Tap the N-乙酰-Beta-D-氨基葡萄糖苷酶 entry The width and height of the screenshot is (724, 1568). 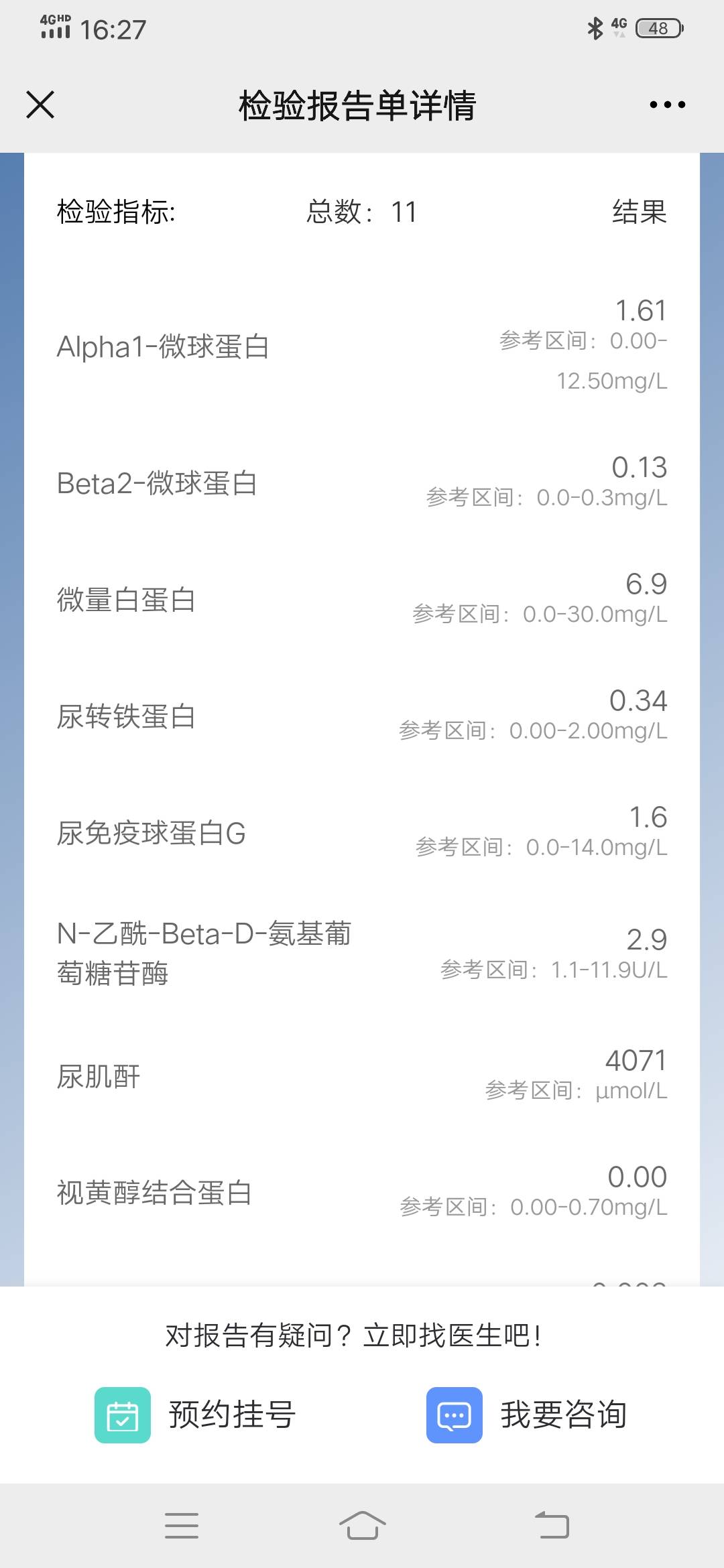pyautogui.click(x=362, y=952)
